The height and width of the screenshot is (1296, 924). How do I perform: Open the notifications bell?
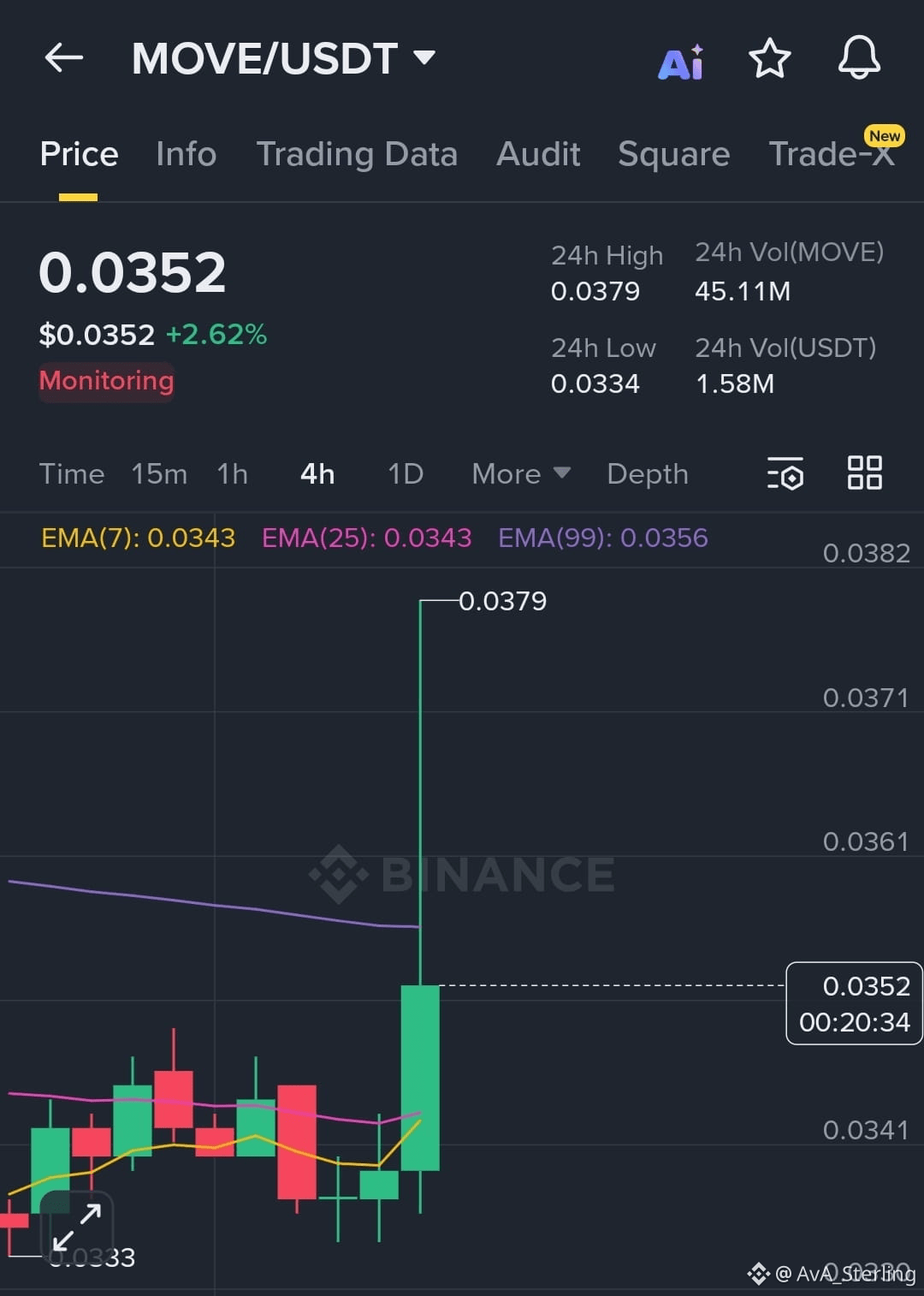point(860,58)
